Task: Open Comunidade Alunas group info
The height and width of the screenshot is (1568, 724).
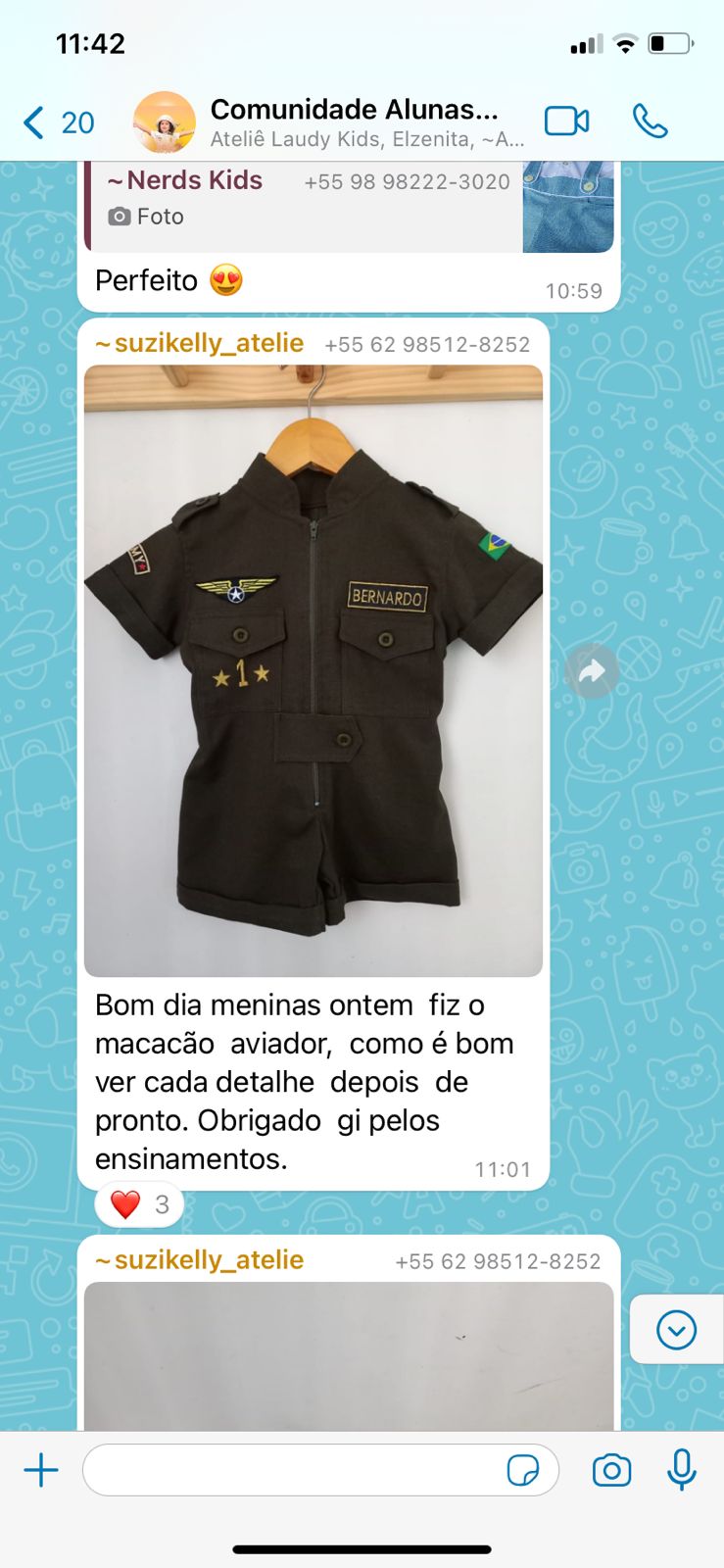Action: click(353, 122)
